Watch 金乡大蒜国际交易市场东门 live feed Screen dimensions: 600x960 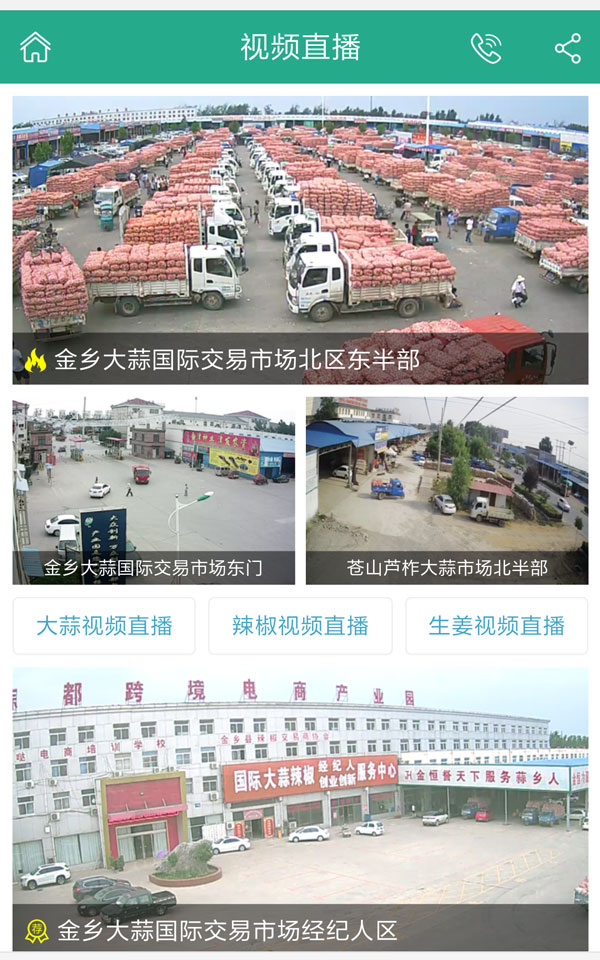[x=154, y=490]
